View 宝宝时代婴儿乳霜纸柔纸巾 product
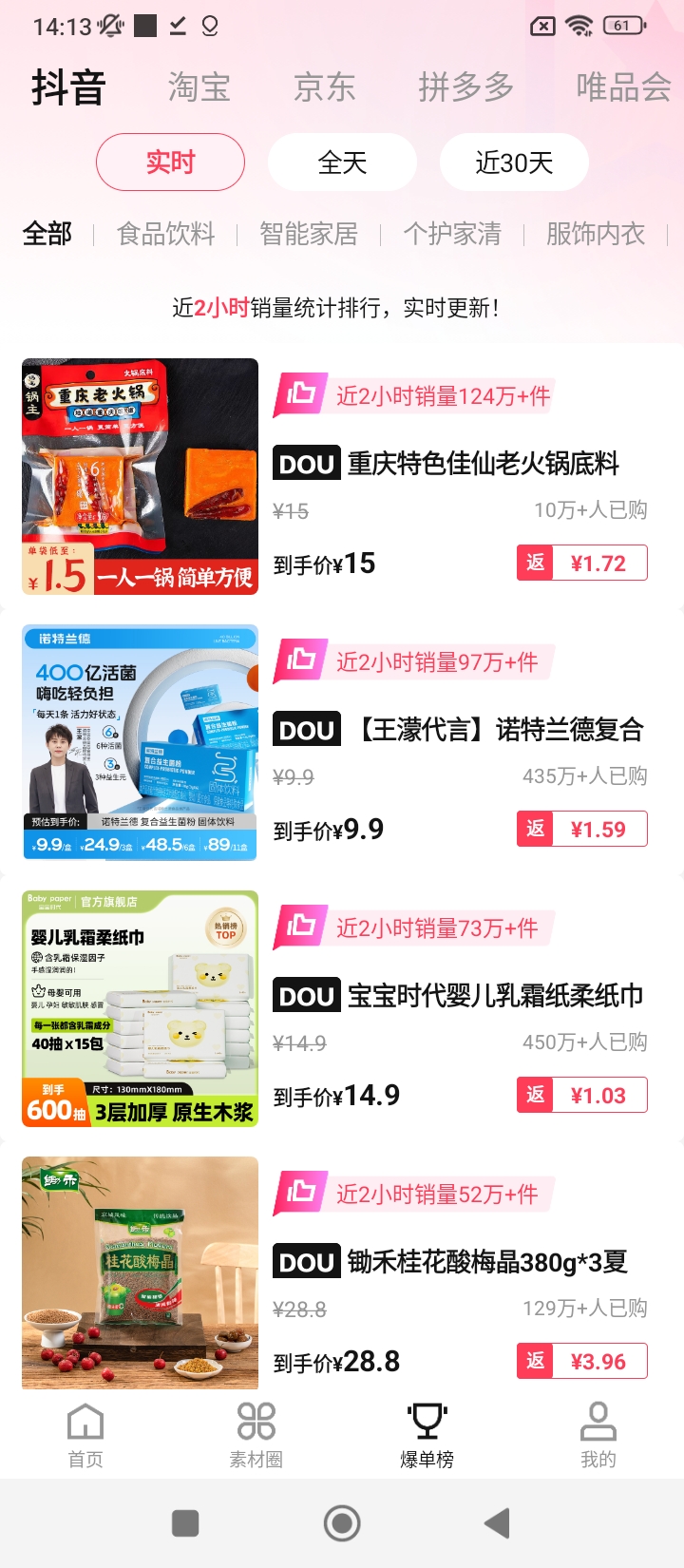The width and height of the screenshot is (684, 1568). pyautogui.click(x=494, y=996)
